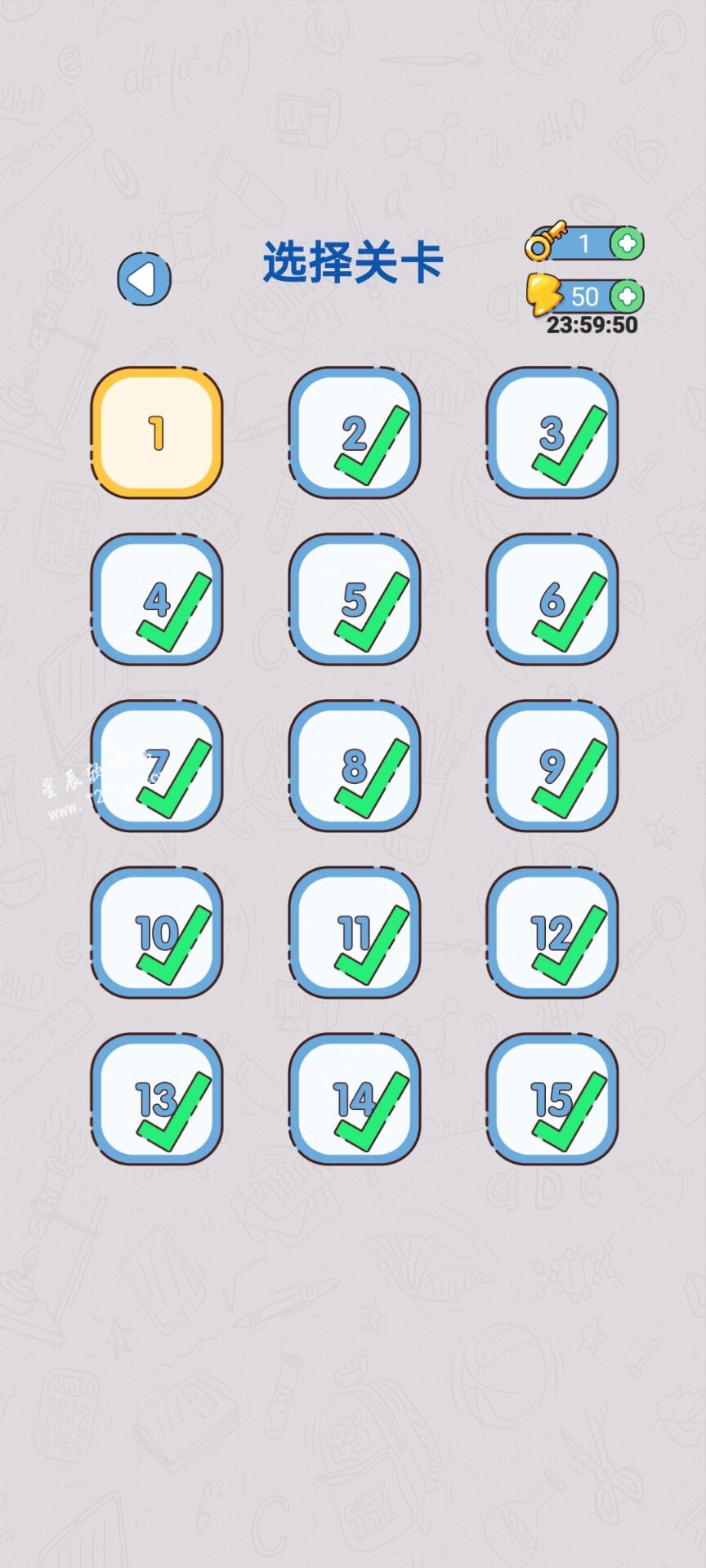The width and height of the screenshot is (706, 1568).
Task: Open level 15
Action: click(552, 1099)
